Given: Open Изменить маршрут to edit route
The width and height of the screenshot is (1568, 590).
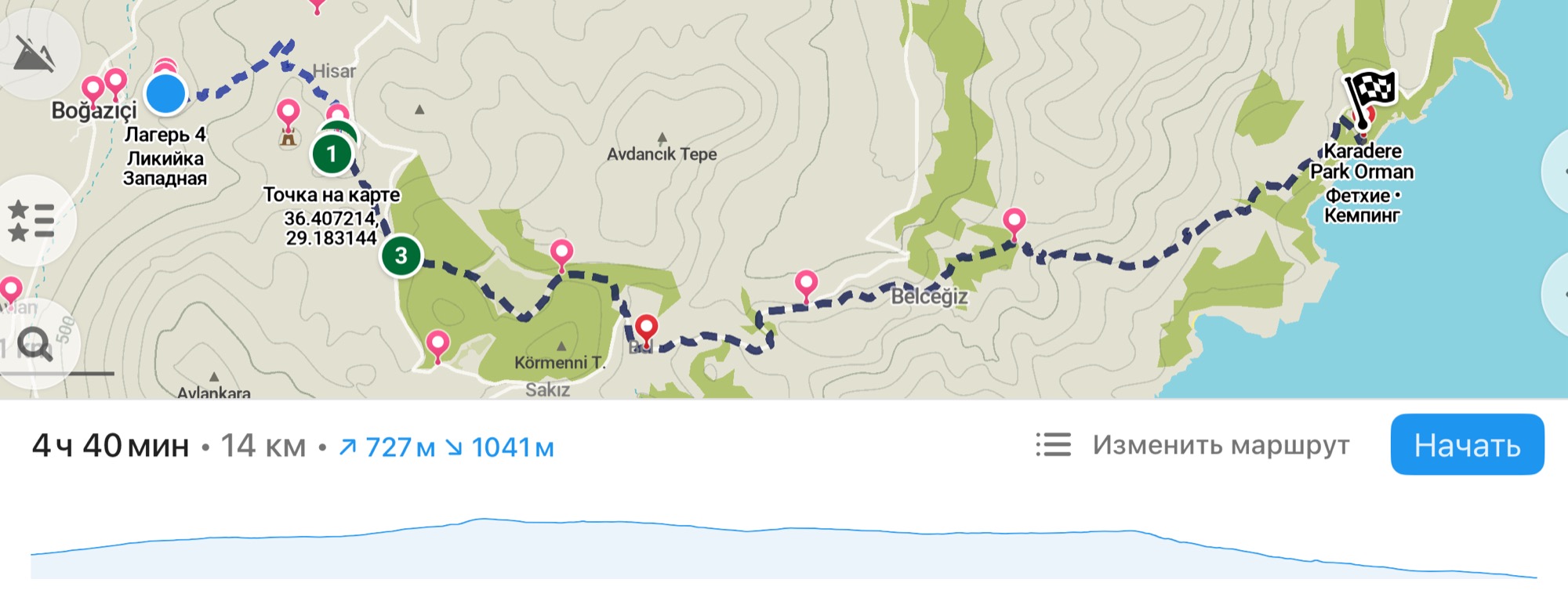Looking at the screenshot, I should pyautogui.click(x=1192, y=445).
